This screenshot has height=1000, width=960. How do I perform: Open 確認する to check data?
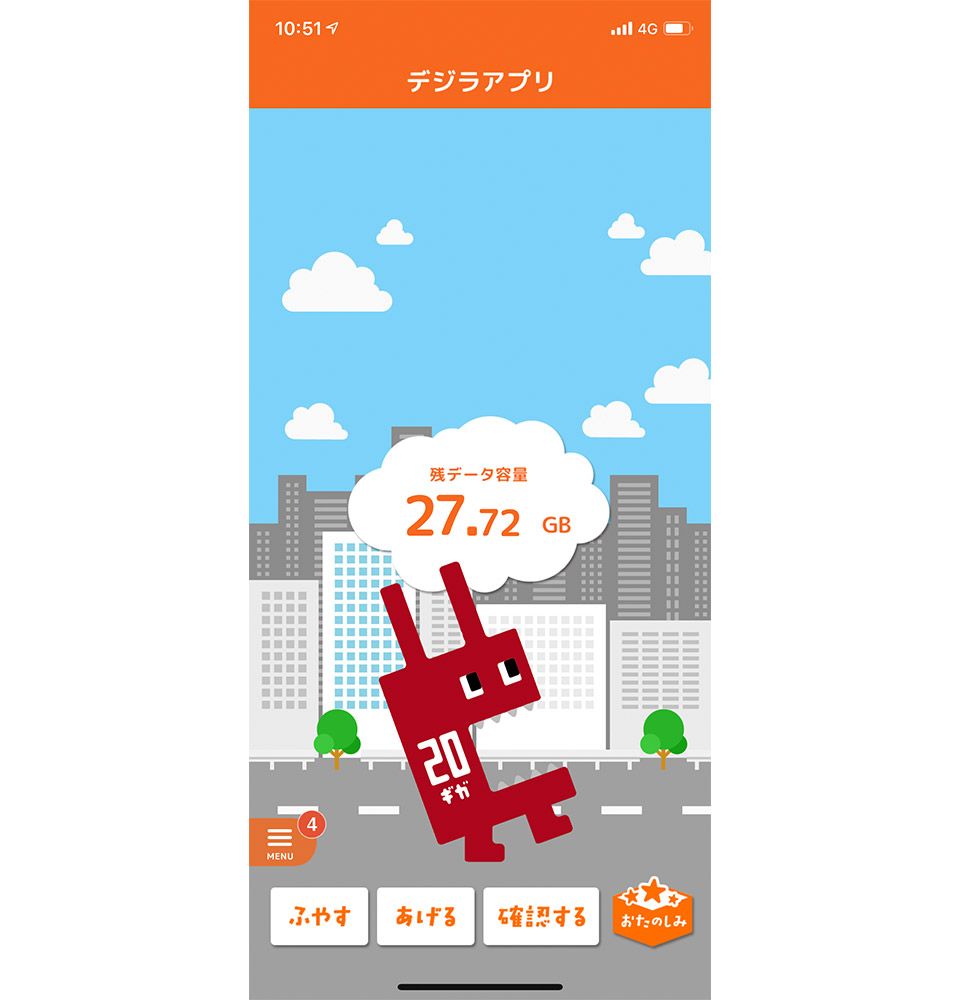pos(541,916)
